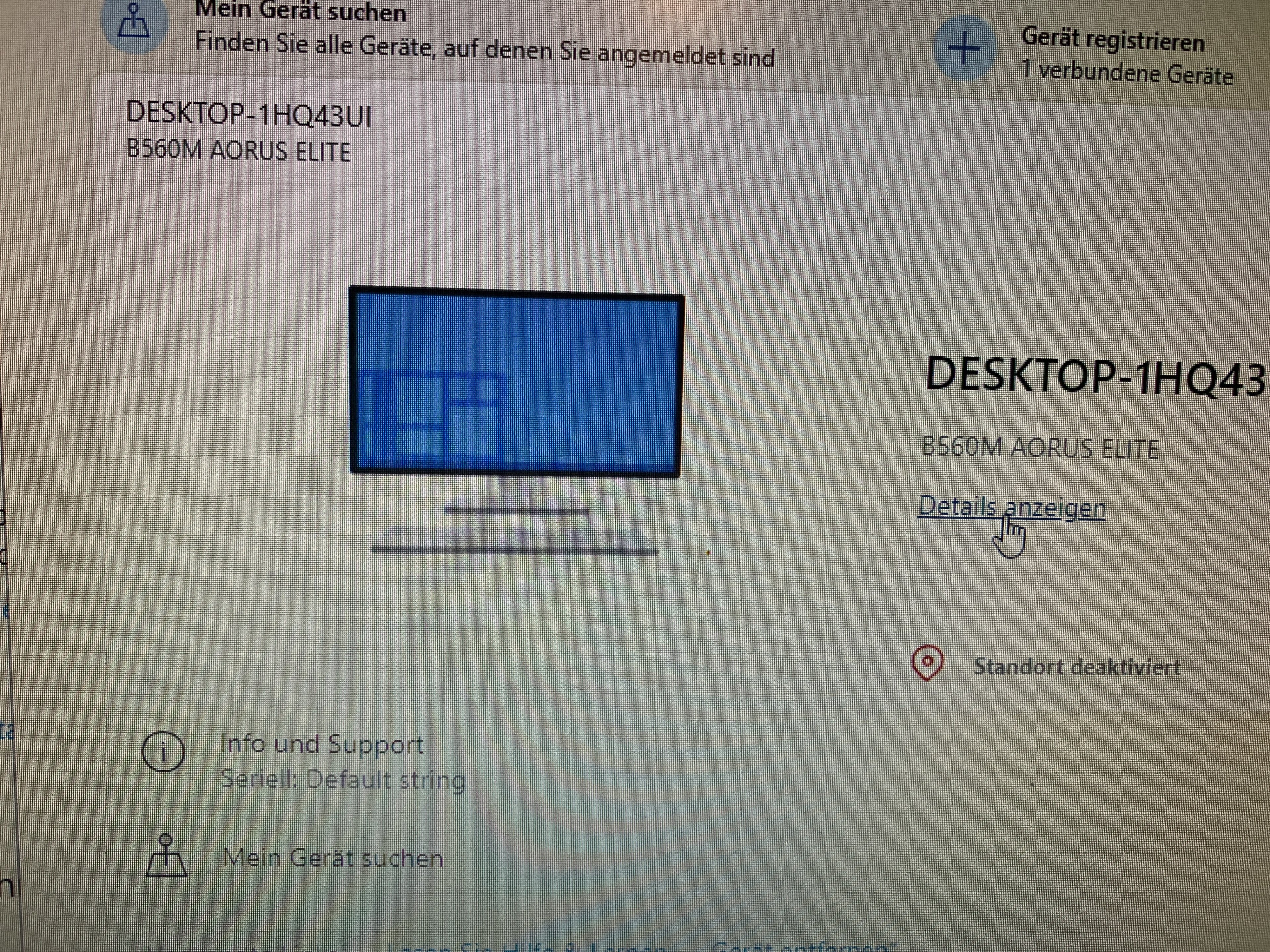
Task: Select the DESKTOP-1HQ43UI device card header
Action: [249, 115]
